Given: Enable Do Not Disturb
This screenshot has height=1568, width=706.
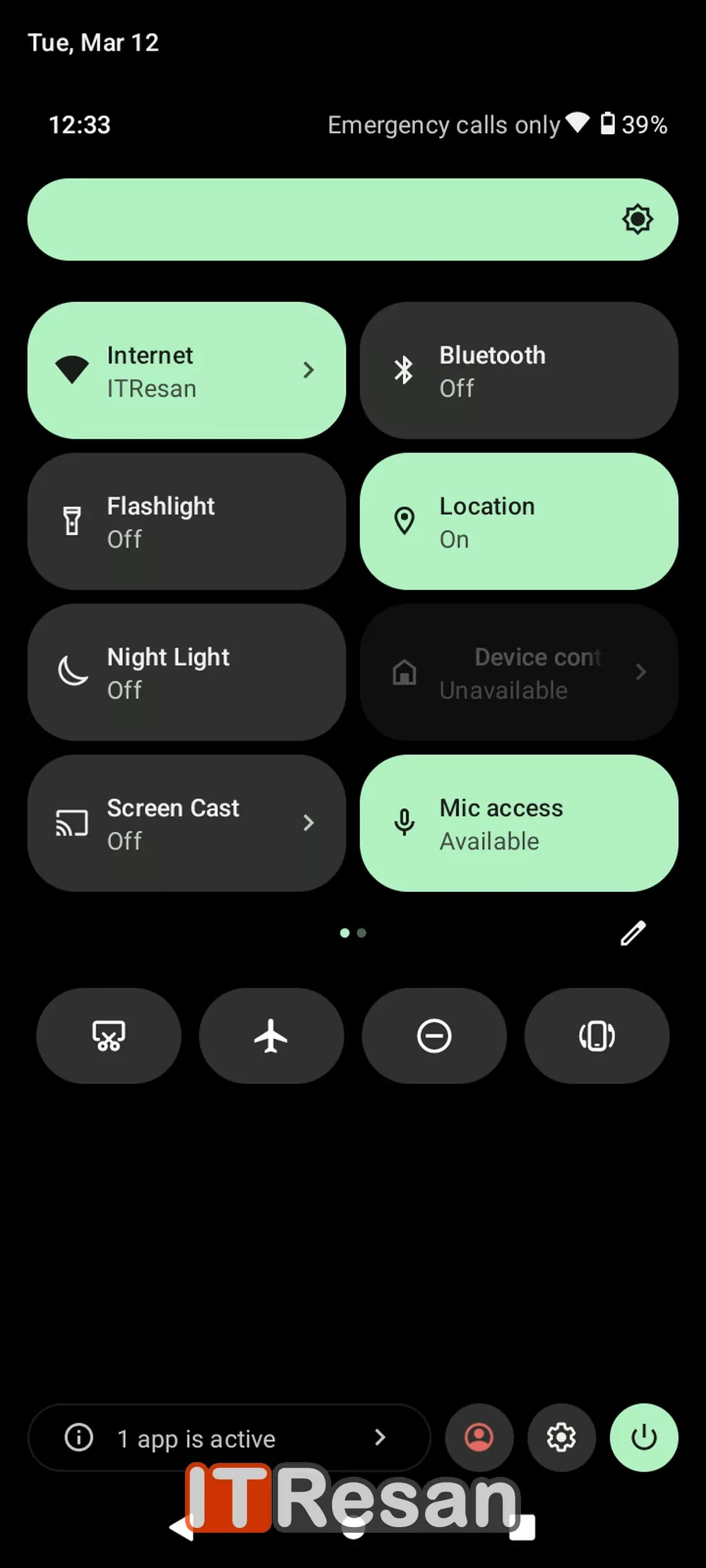Looking at the screenshot, I should pos(434,1036).
